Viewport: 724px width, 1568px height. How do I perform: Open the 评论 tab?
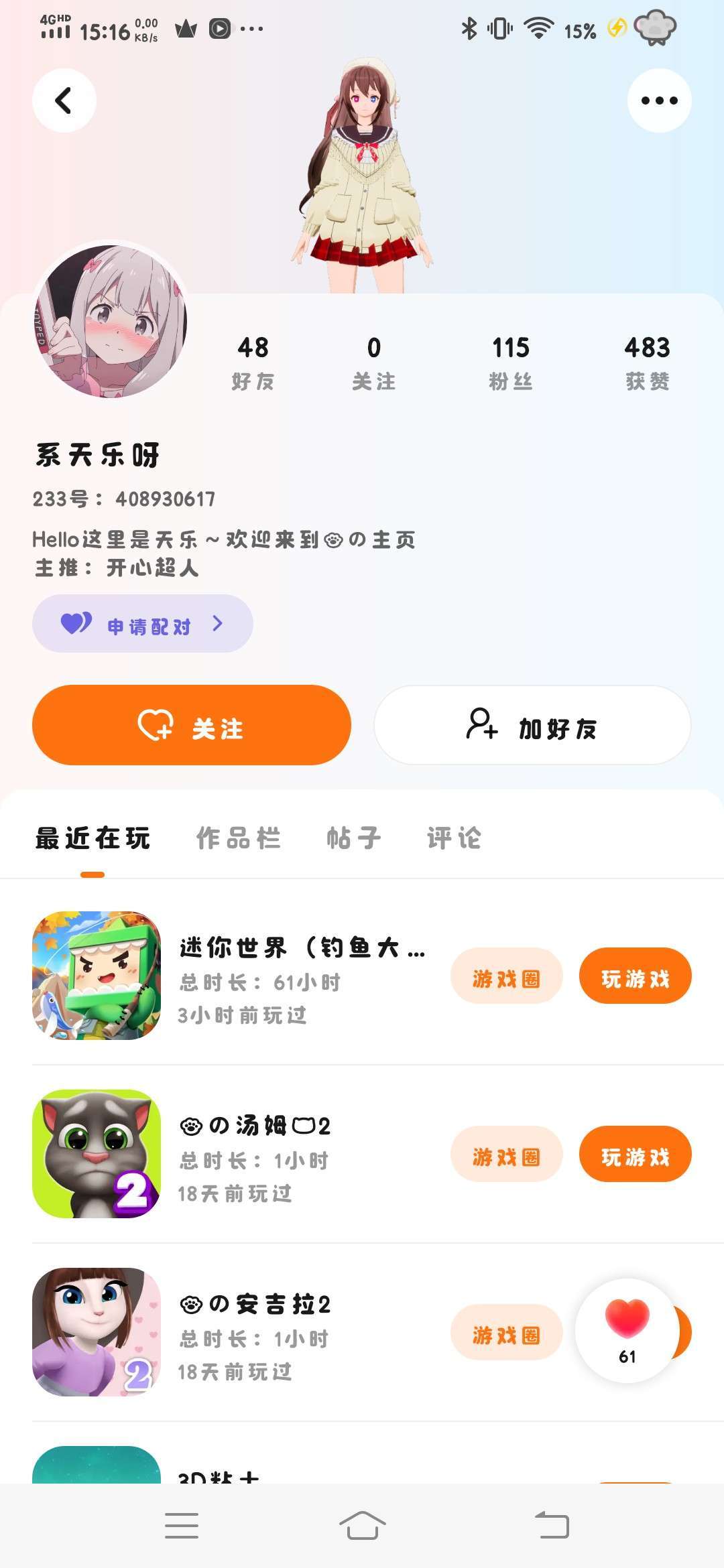pos(454,838)
